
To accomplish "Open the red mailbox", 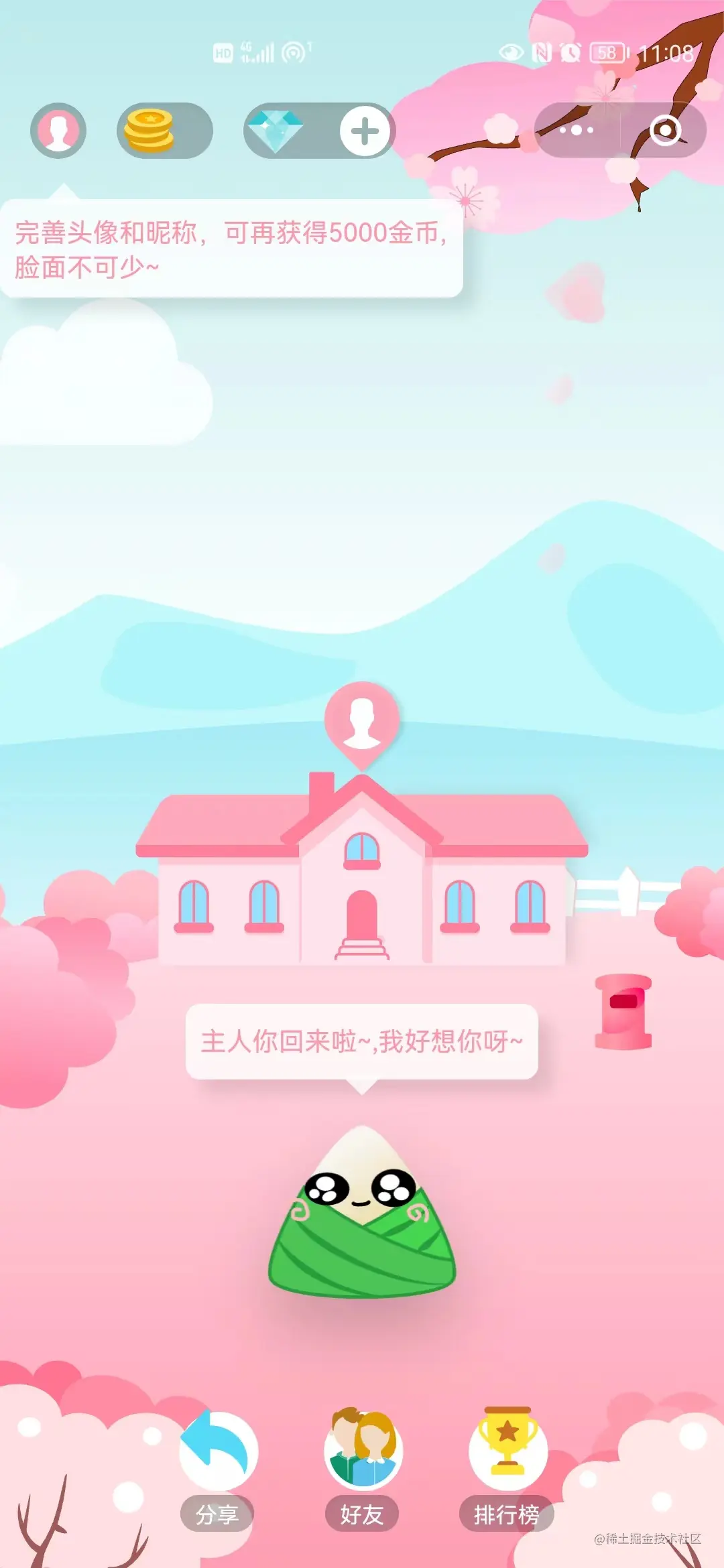I will (x=623, y=1012).
